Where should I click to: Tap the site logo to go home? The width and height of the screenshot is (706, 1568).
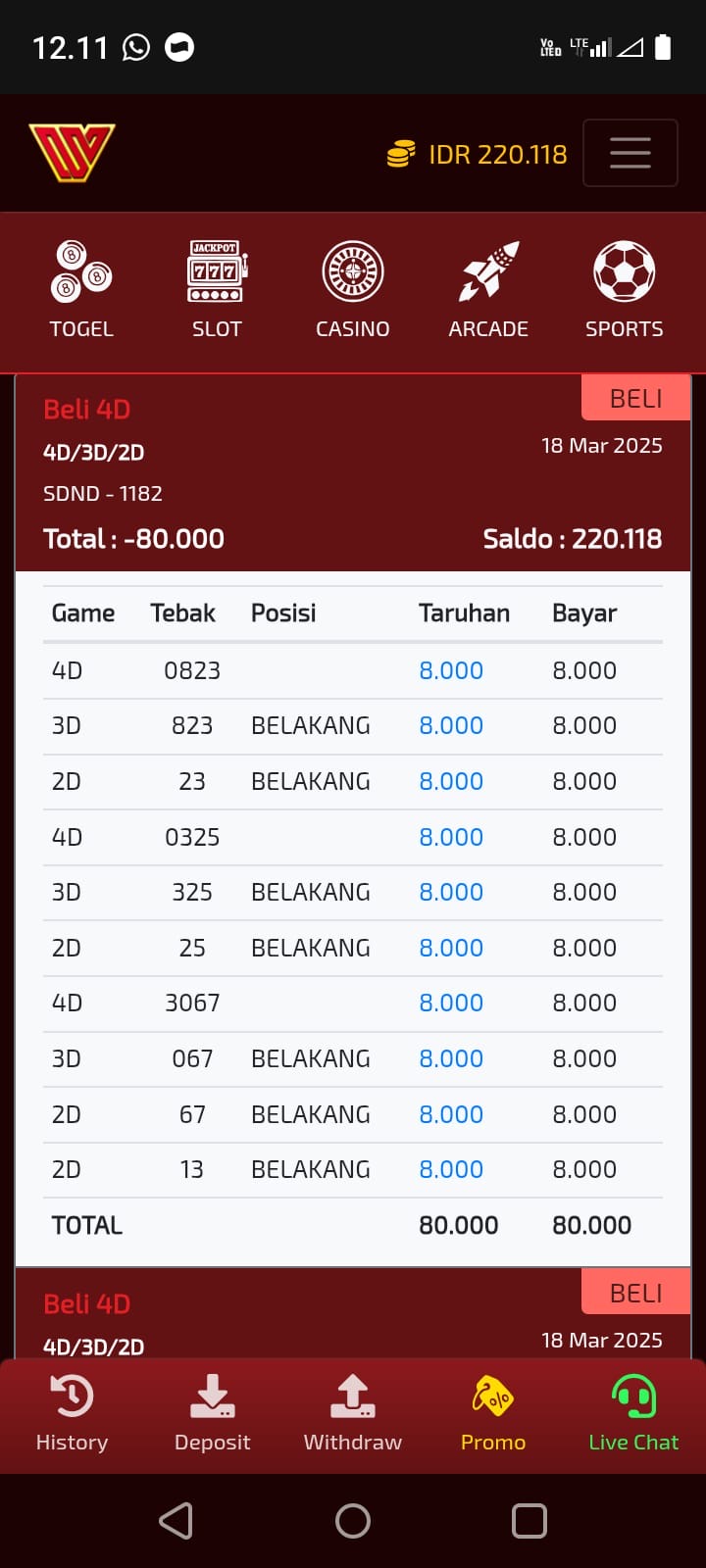[72, 153]
